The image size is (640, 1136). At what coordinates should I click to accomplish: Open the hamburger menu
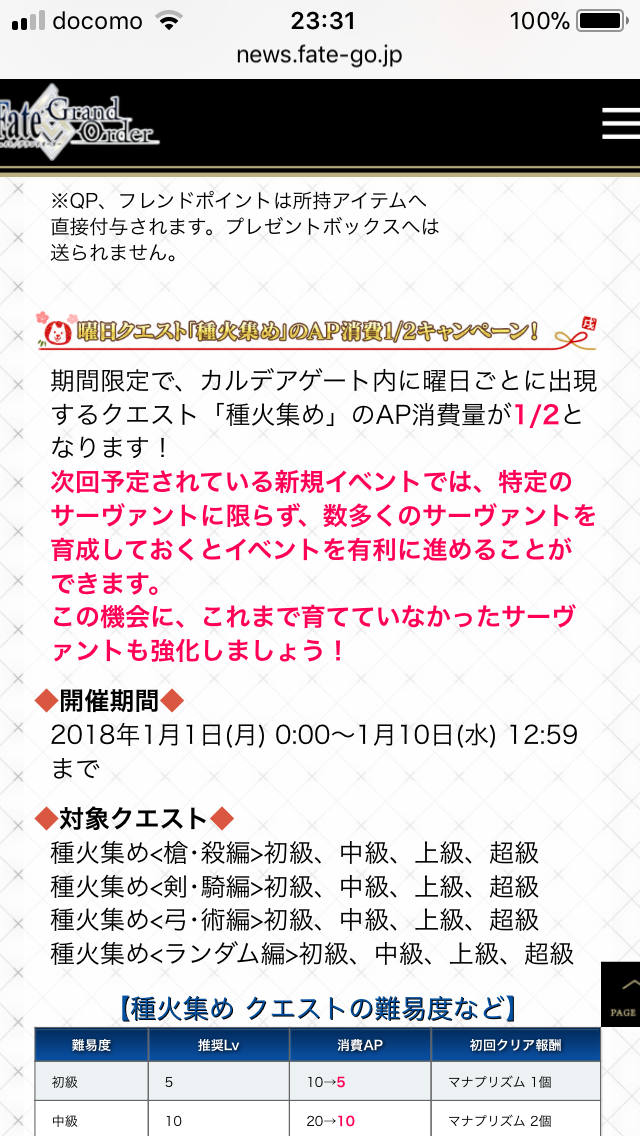point(620,123)
